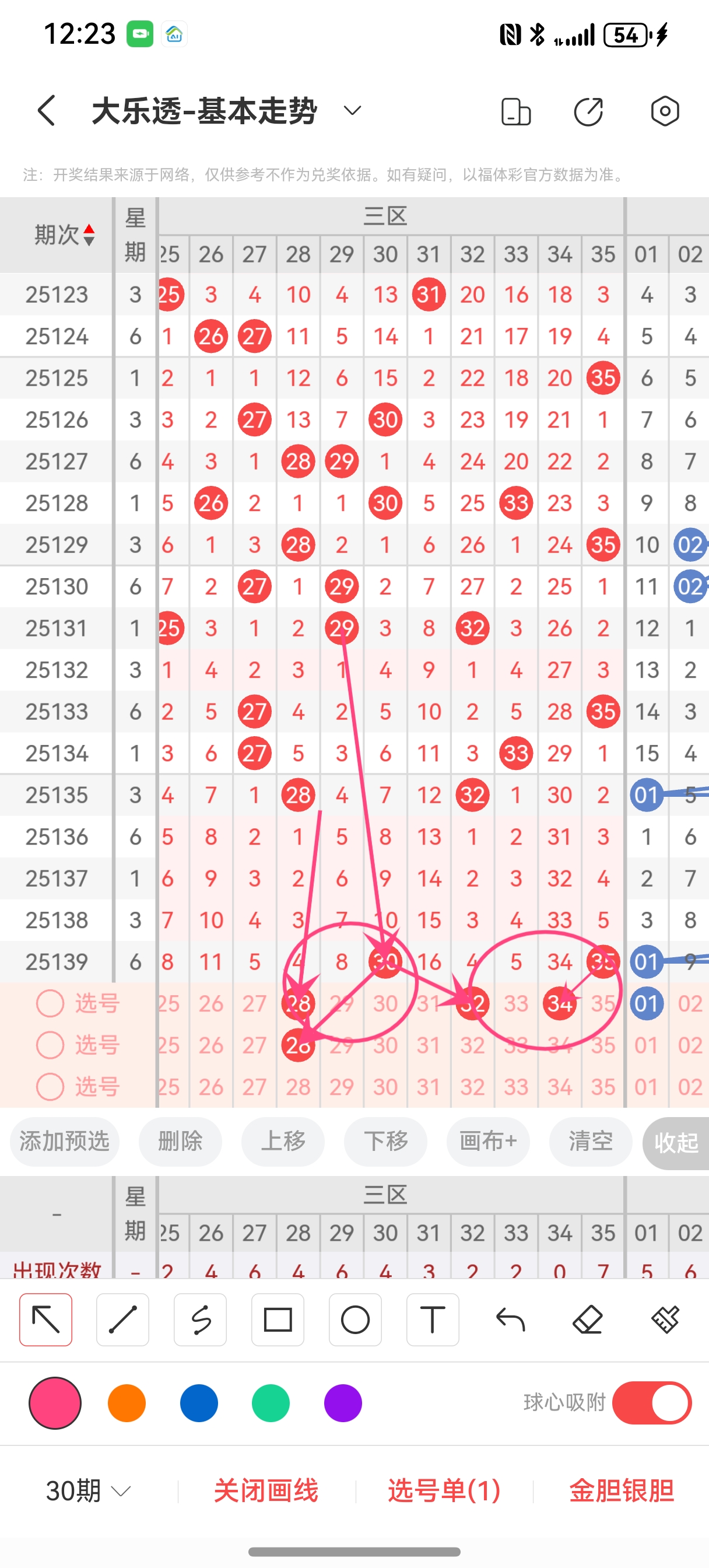Select the eraser tool
709x1568 pixels.
(588, 1319)
